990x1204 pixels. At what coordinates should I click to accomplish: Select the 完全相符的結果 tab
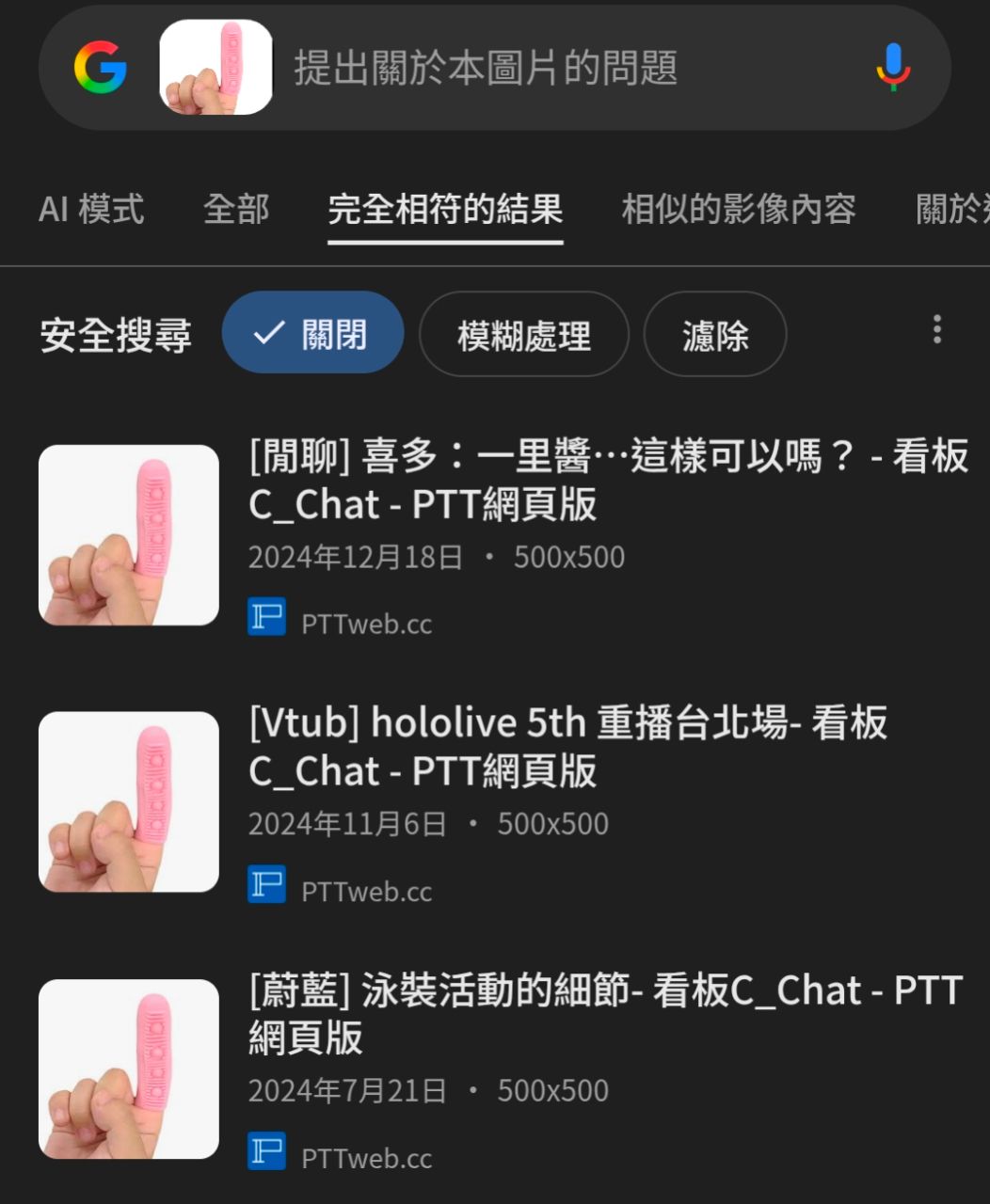click(x=445, y=209)
